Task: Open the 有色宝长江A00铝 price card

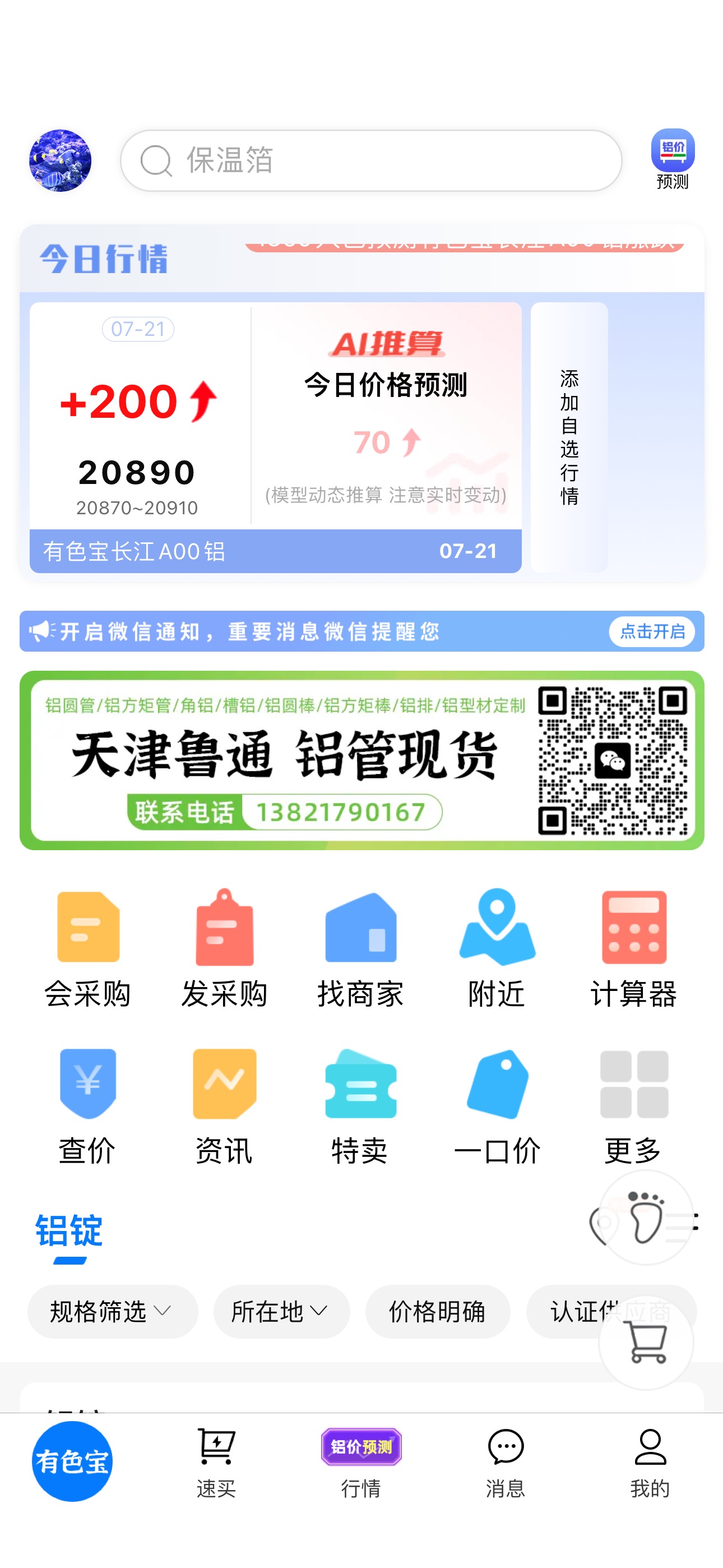Action: tap(275, 437)
